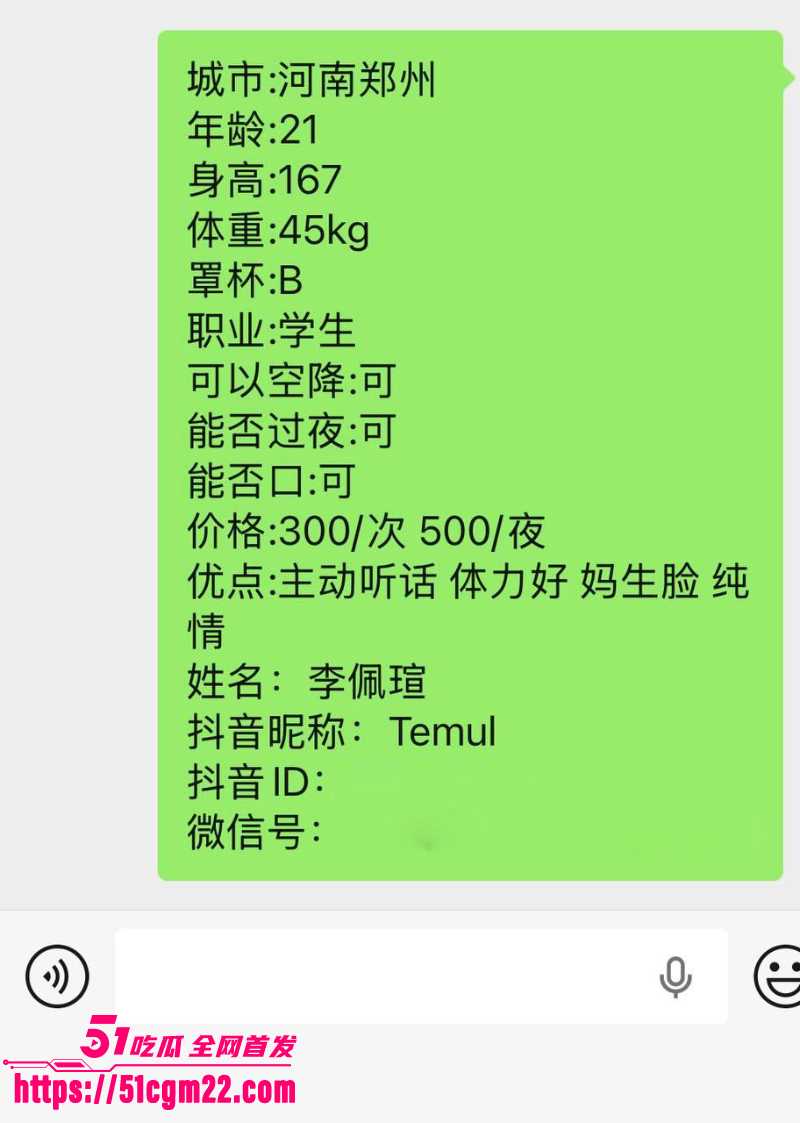
Task: Select the 抖音昵称 Temul line
Action: [x=340, y=733]
